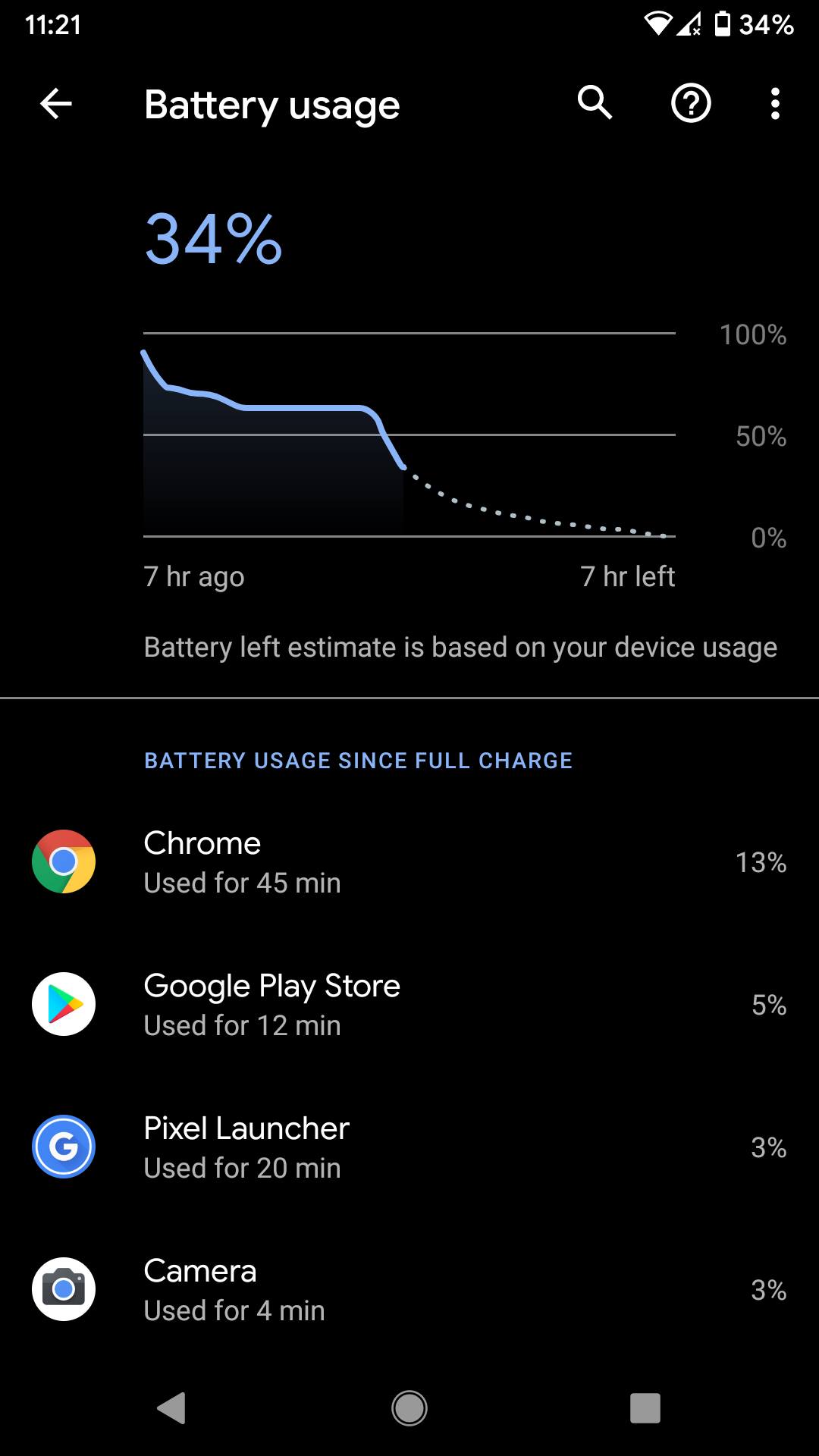Viewport: 819px width, 1456px height.
Task: Open Google Play Store battery details
Action: tap(409, 1005)
